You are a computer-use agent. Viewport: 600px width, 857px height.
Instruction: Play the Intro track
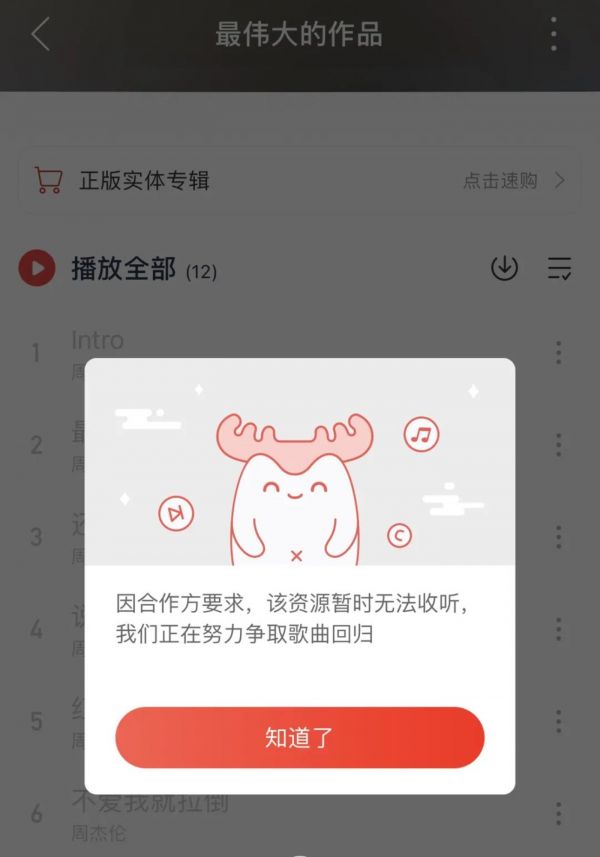(x=98, y=341)
